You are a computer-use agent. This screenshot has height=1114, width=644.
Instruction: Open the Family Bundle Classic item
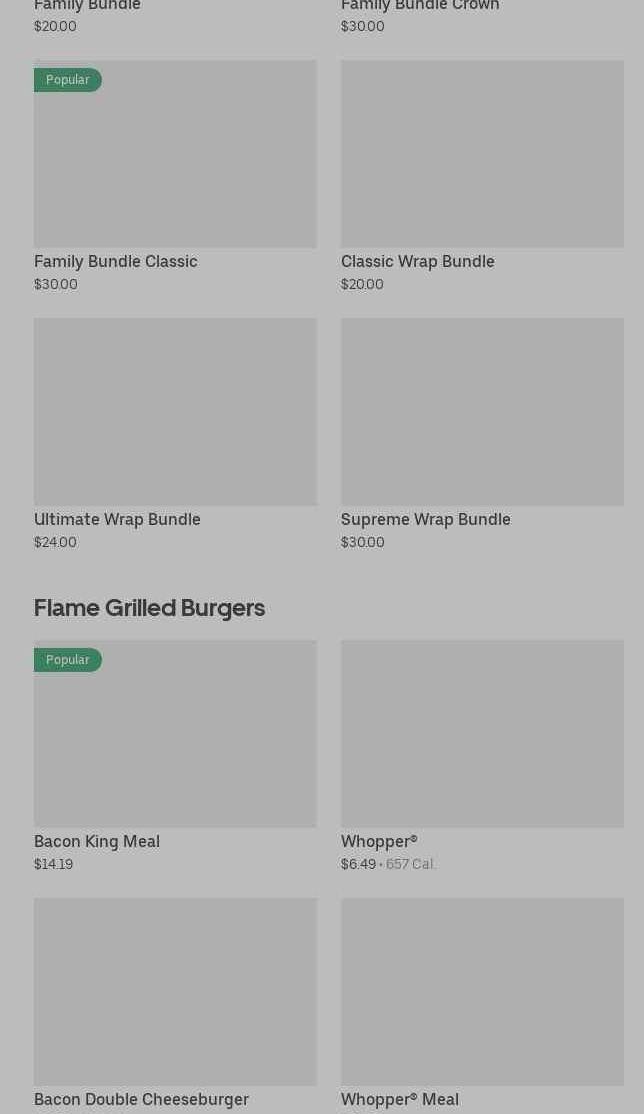pyautogui.click(x=175, y=176)
